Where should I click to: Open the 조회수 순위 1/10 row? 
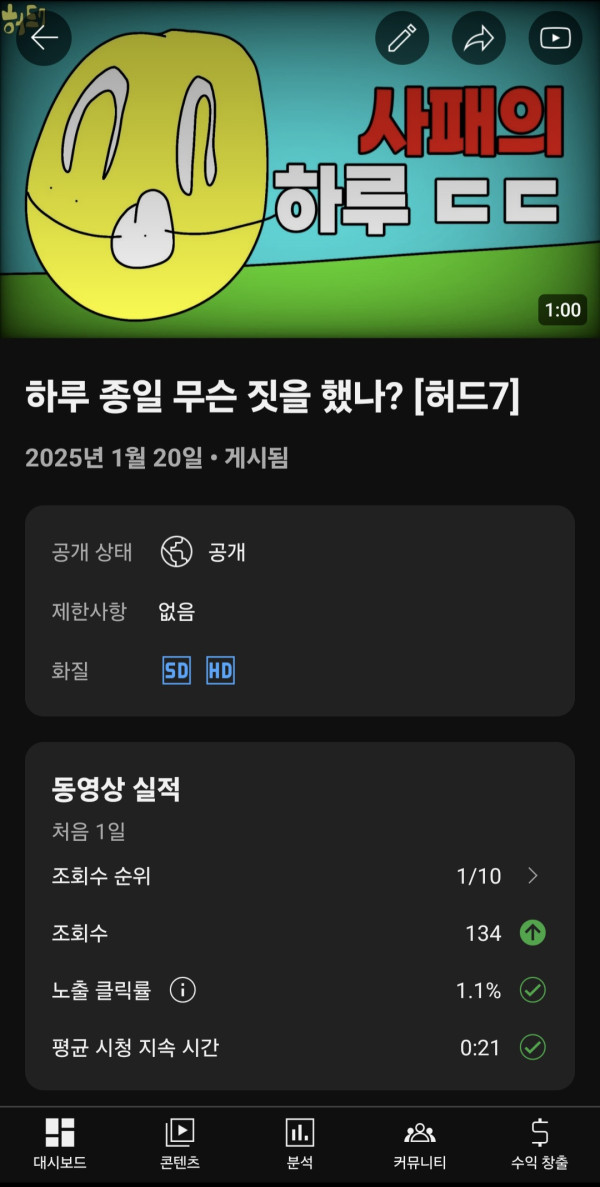click(x=300, y=877)
